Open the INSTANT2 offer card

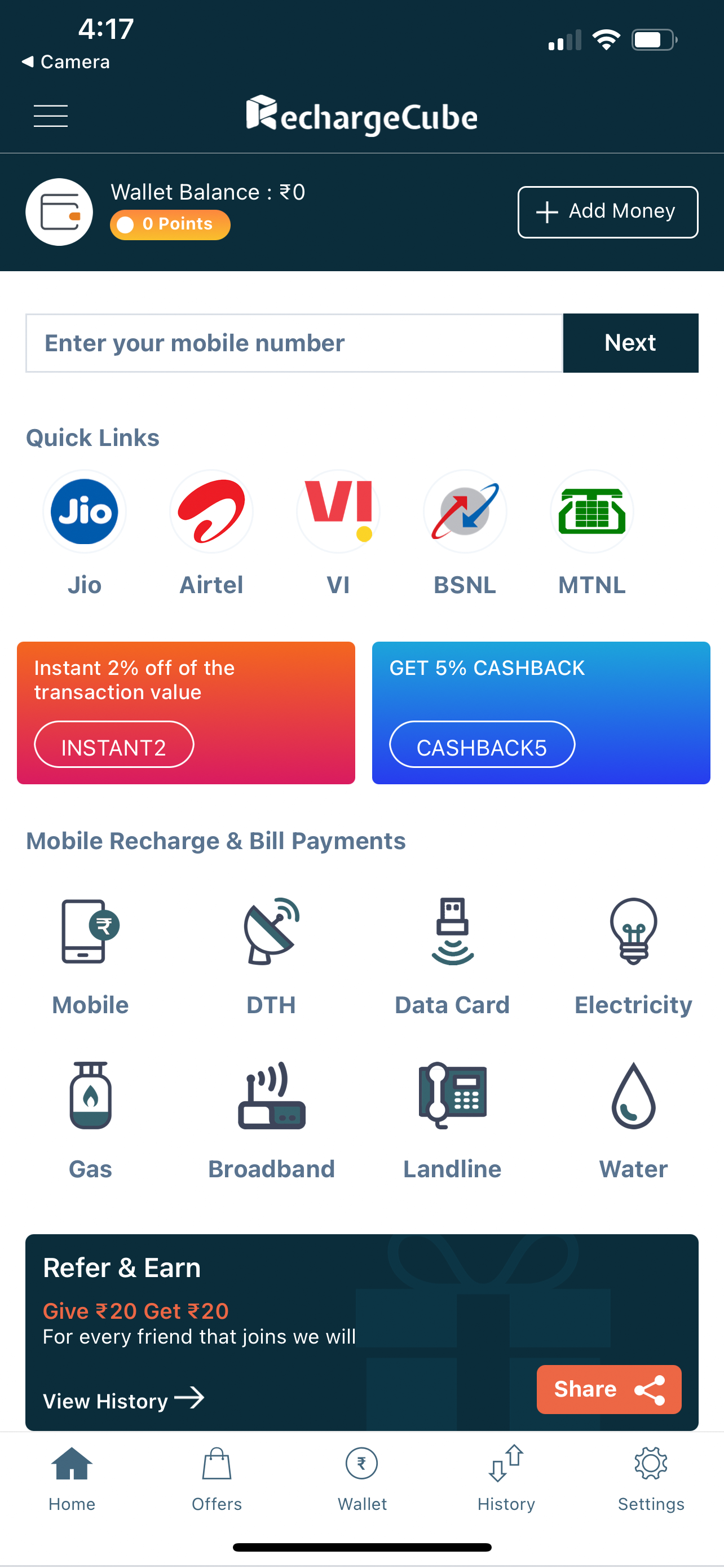point(186,713)
